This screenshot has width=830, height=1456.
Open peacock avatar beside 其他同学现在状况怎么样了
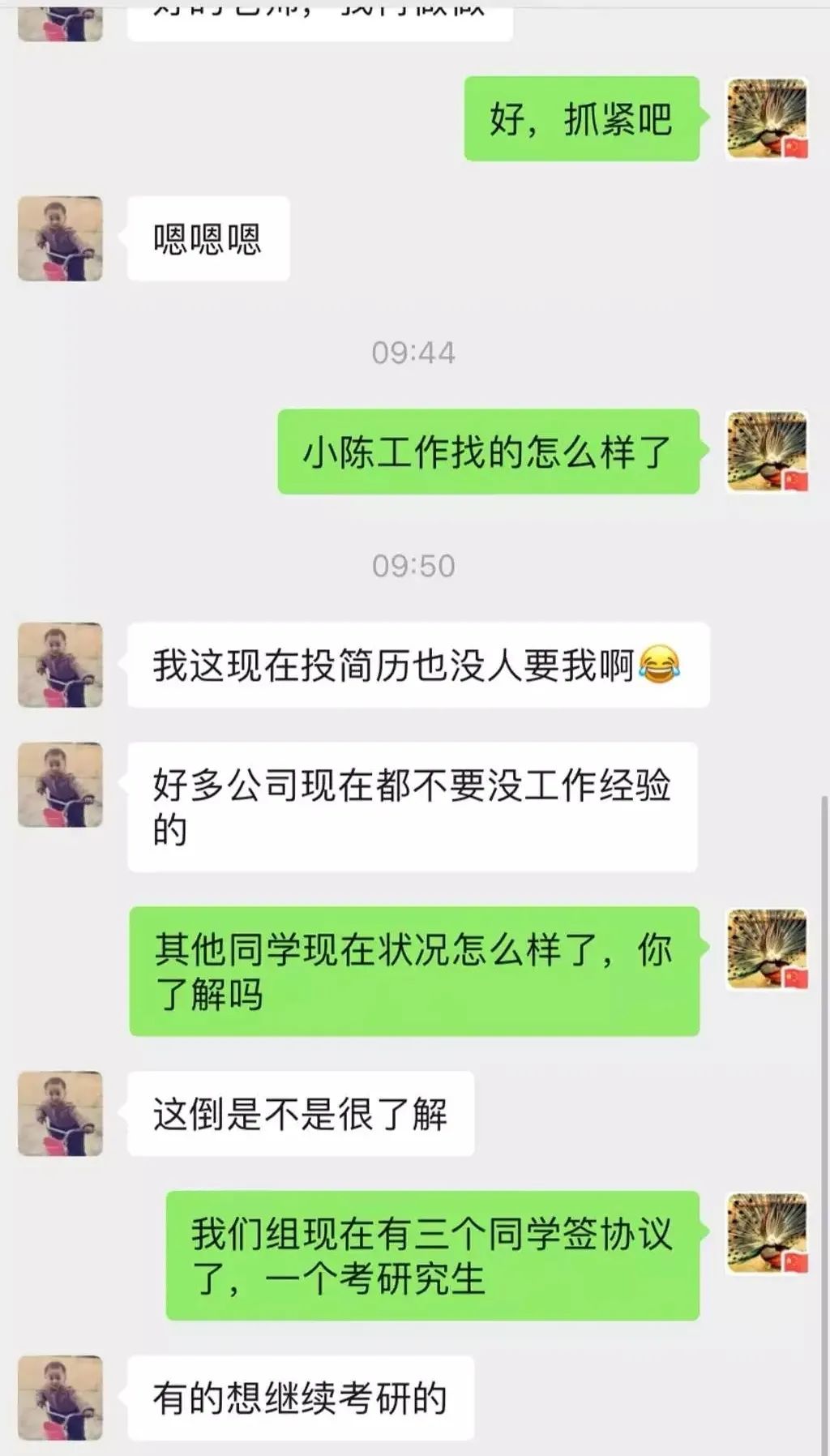(x=767, y=949)
